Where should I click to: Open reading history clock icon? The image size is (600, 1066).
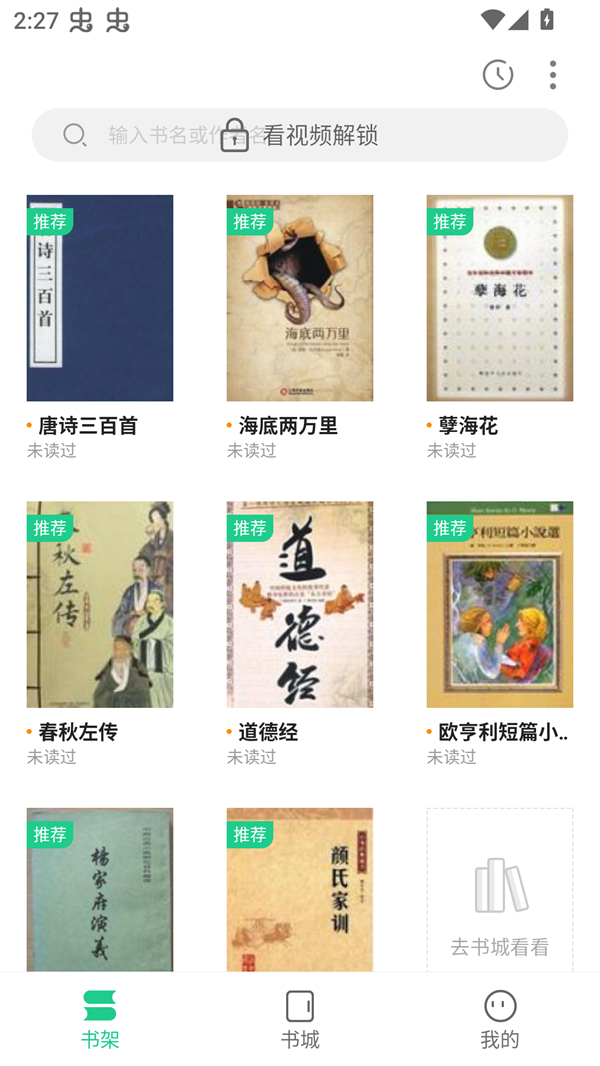pyautogui.click(x=497, y=75)
